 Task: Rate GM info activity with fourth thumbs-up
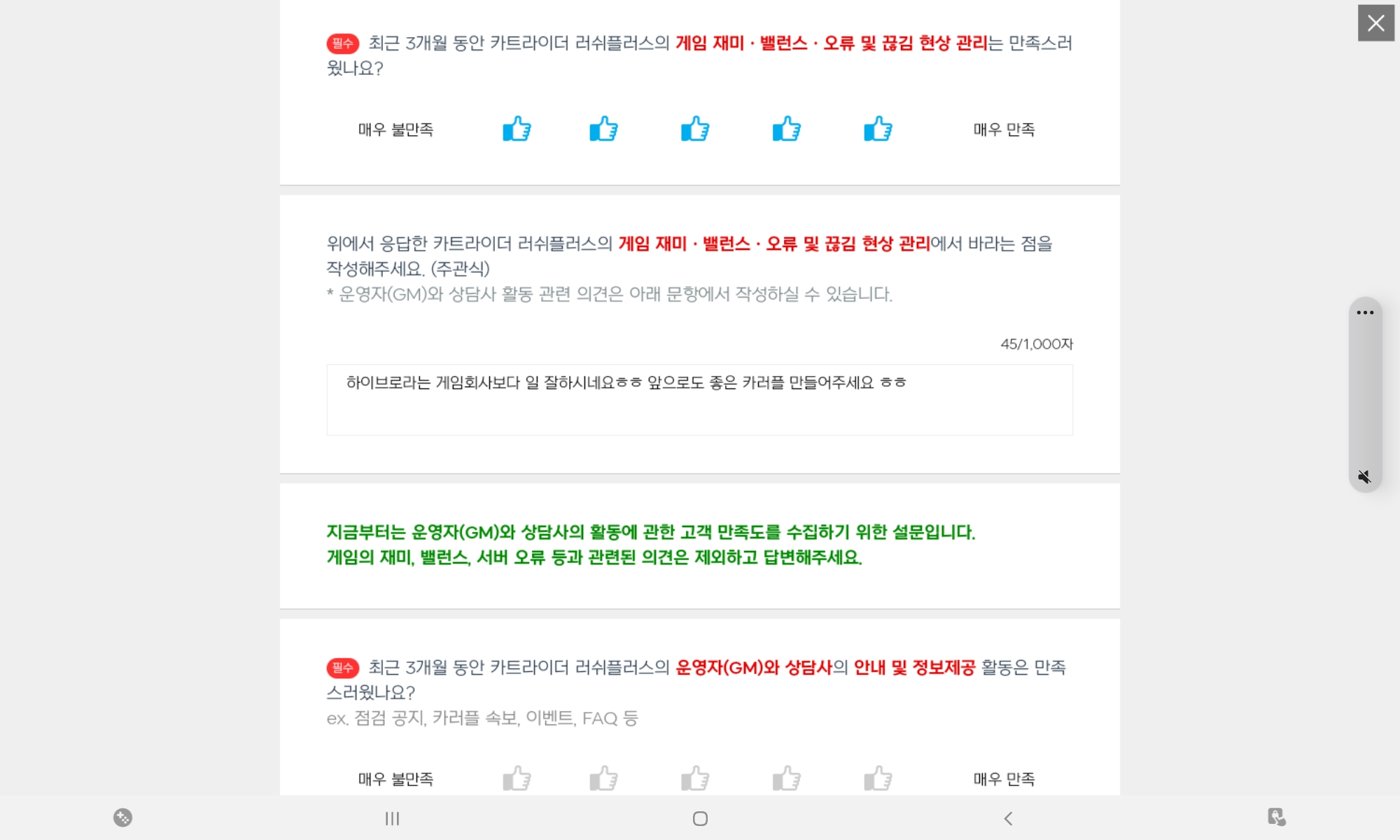(x=787, y=778)
